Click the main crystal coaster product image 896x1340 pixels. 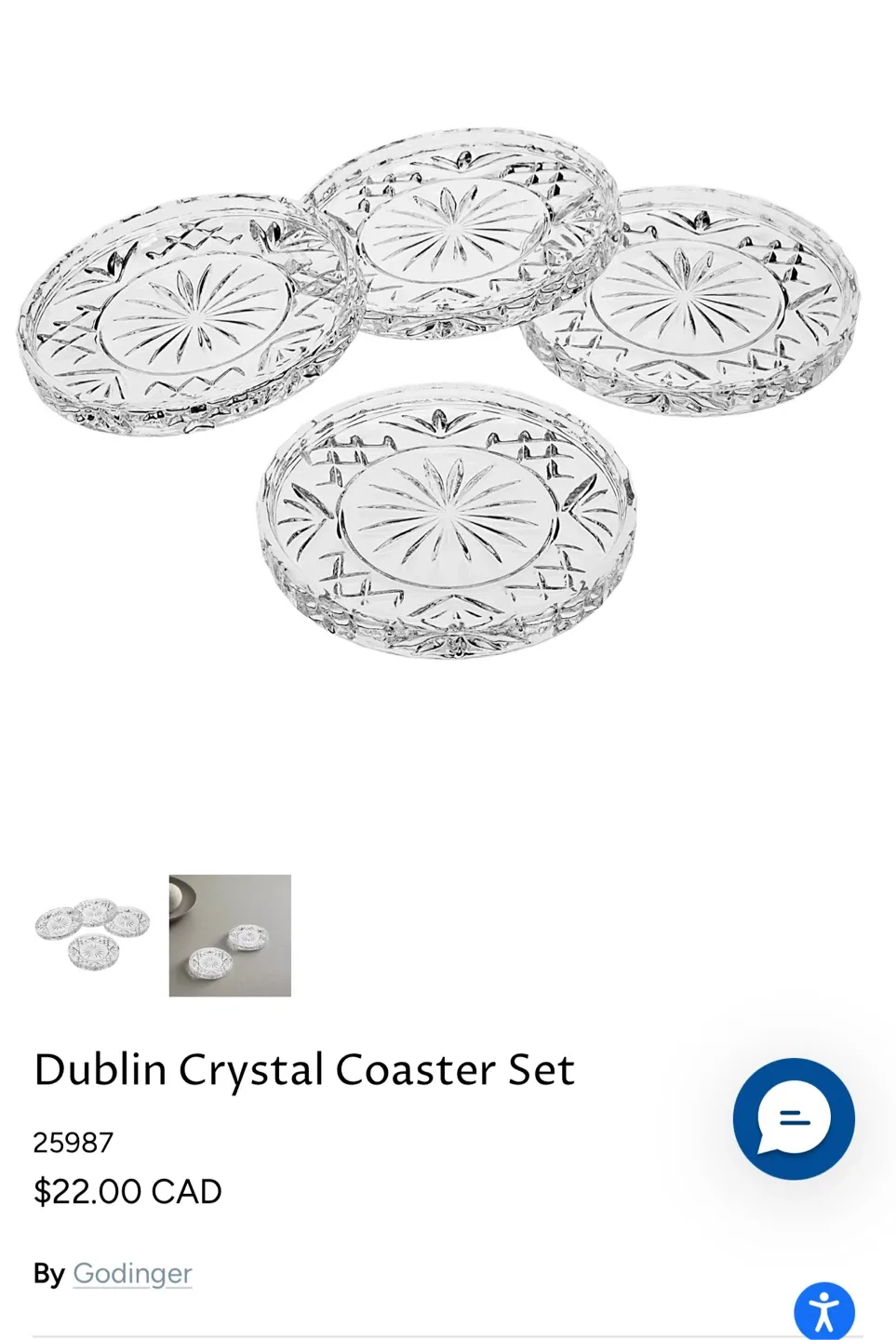447,400
